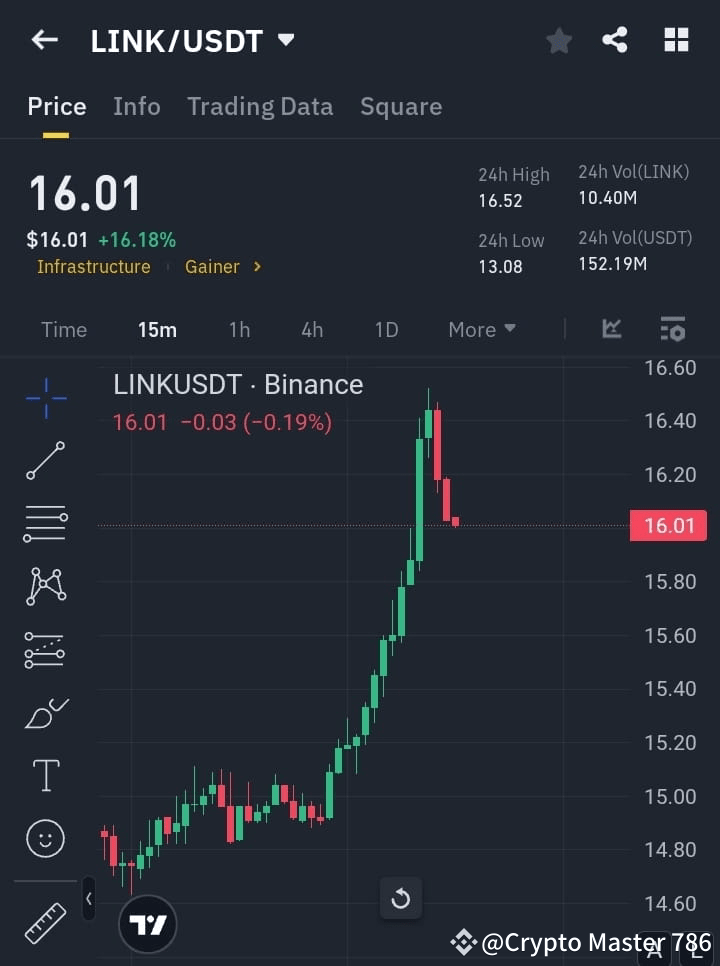Select the XABCD pattern tool
Viewport: 720px width, 966px height.
(x=44, y=587)
